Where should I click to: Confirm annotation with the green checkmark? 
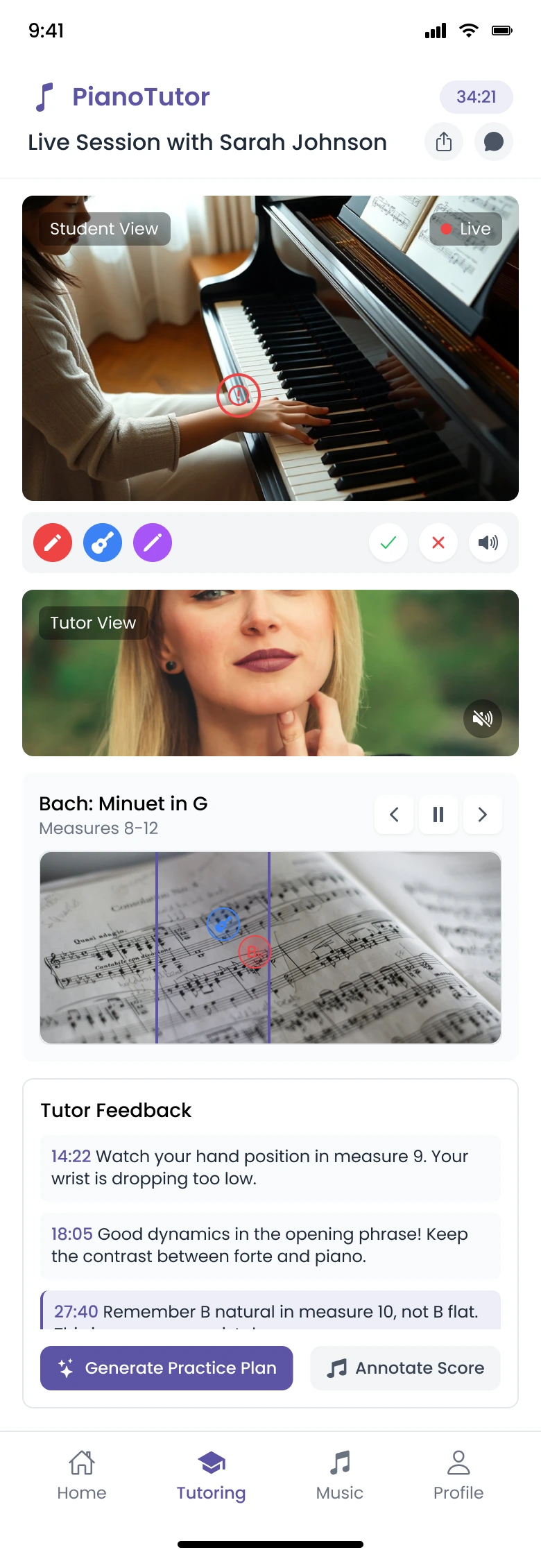point(388,543)
